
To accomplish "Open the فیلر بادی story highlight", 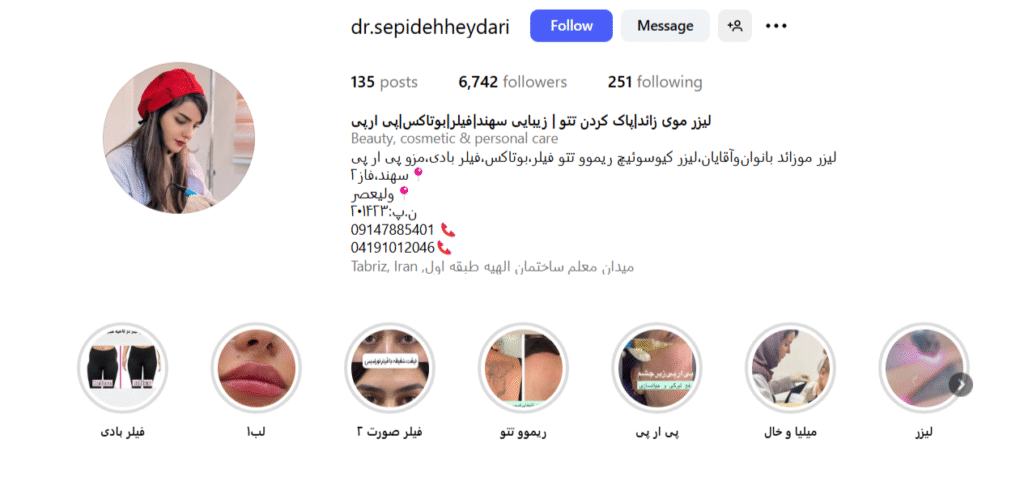I will [122, 369].
